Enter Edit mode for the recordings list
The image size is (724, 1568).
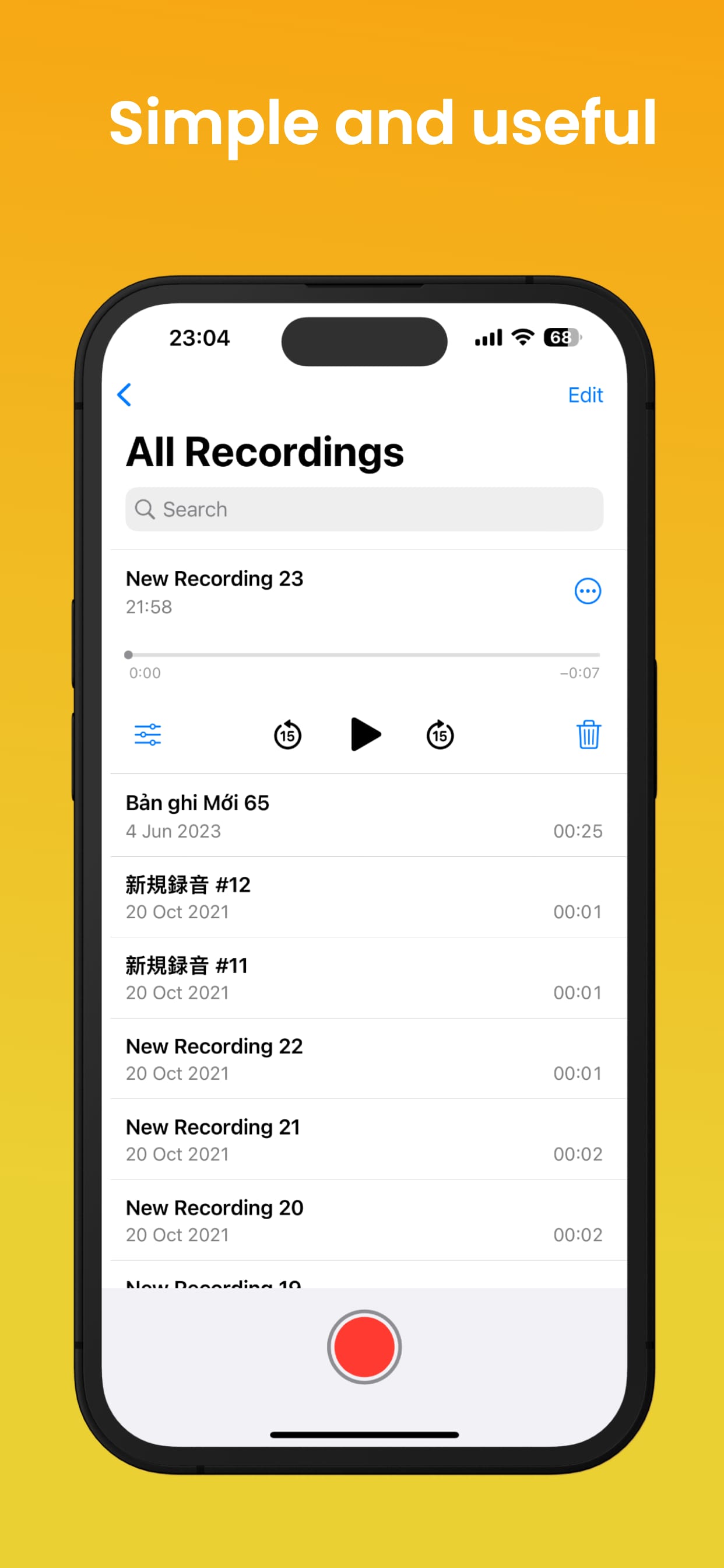click(x=585, y=395)
